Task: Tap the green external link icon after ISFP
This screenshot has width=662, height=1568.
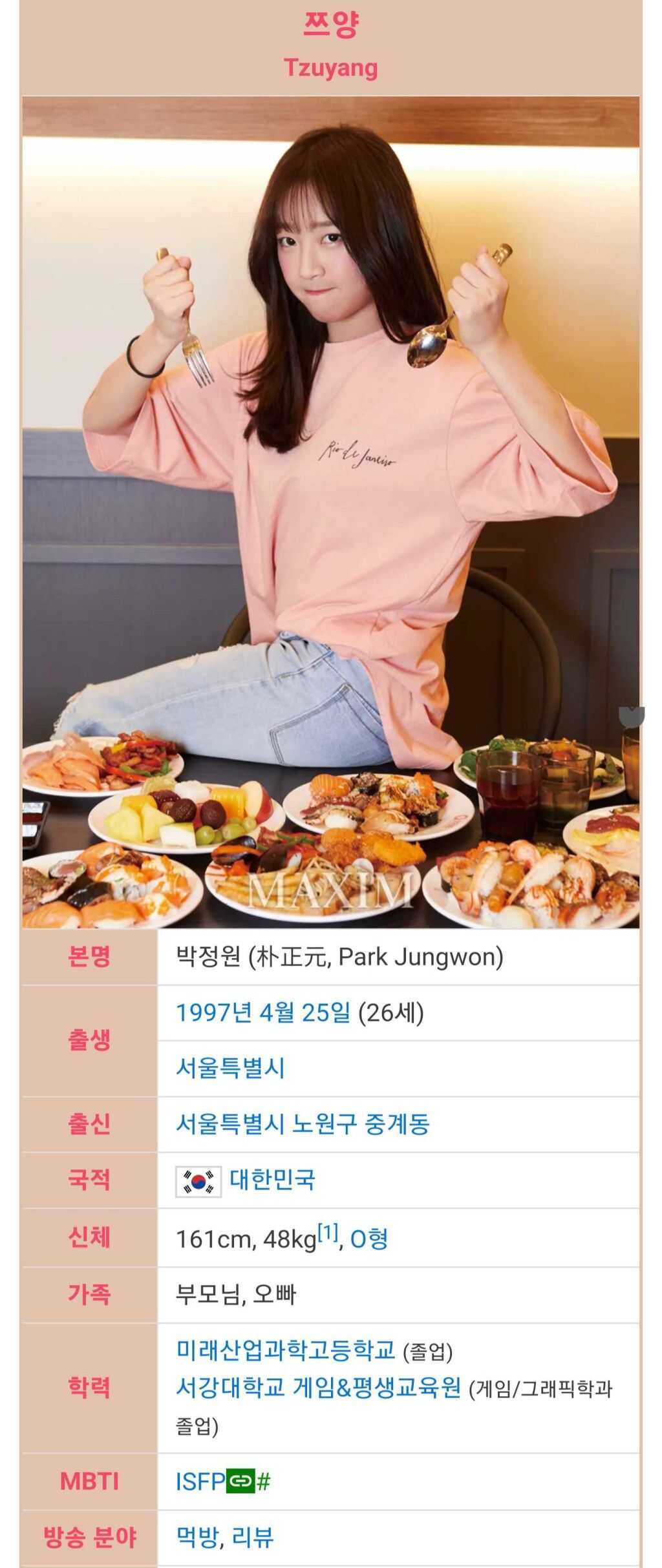Action: point(240,1481)
